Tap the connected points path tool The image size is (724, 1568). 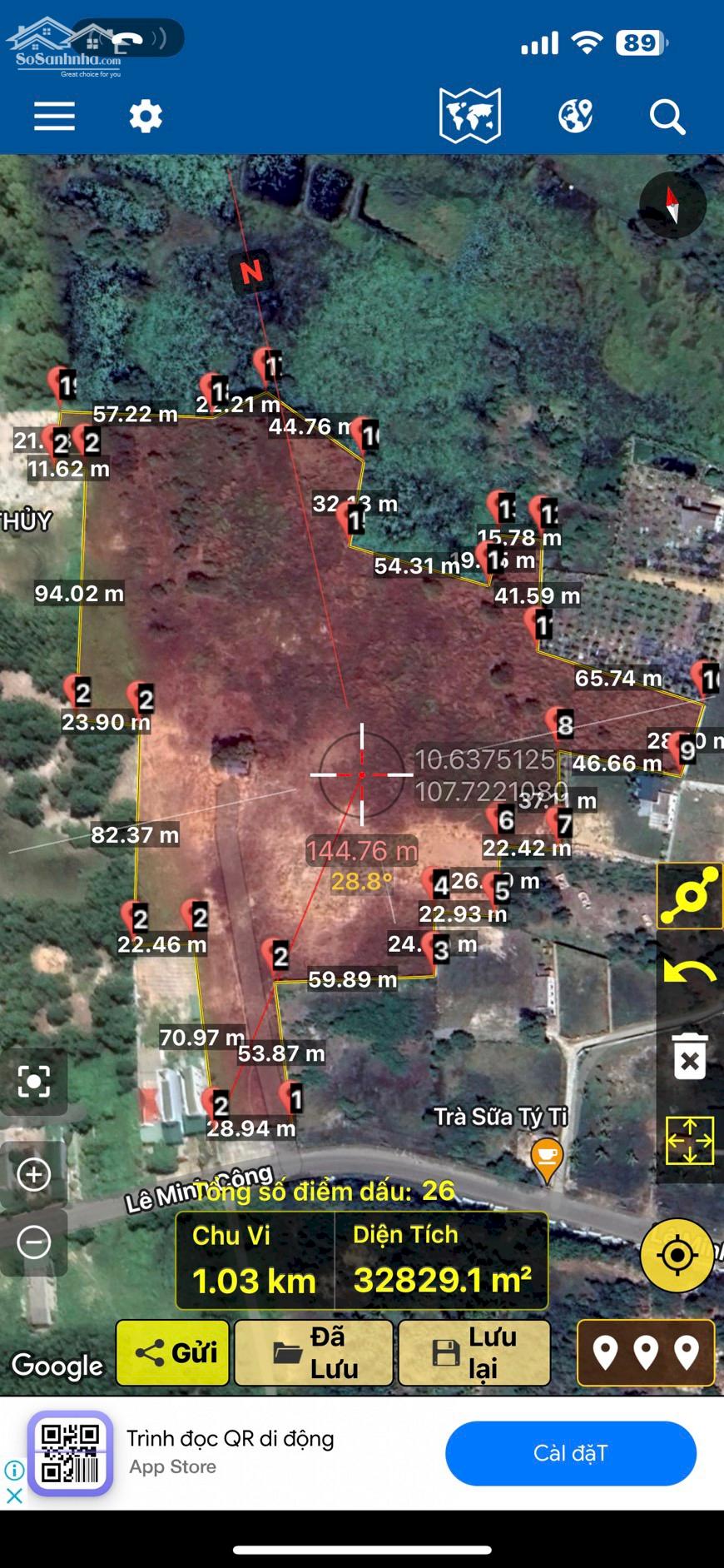[690, 897]
